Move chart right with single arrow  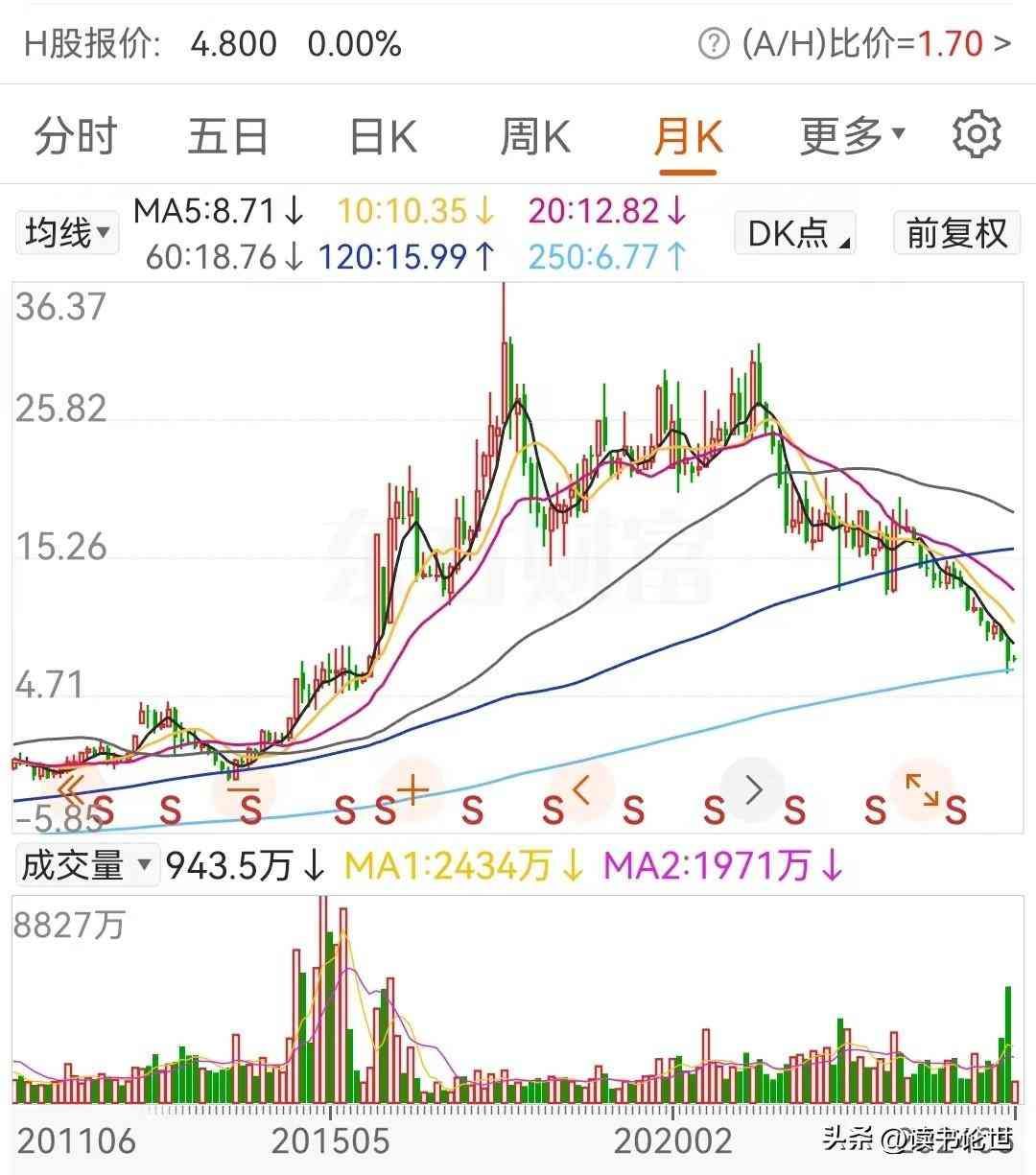click(x=753, y=790)
